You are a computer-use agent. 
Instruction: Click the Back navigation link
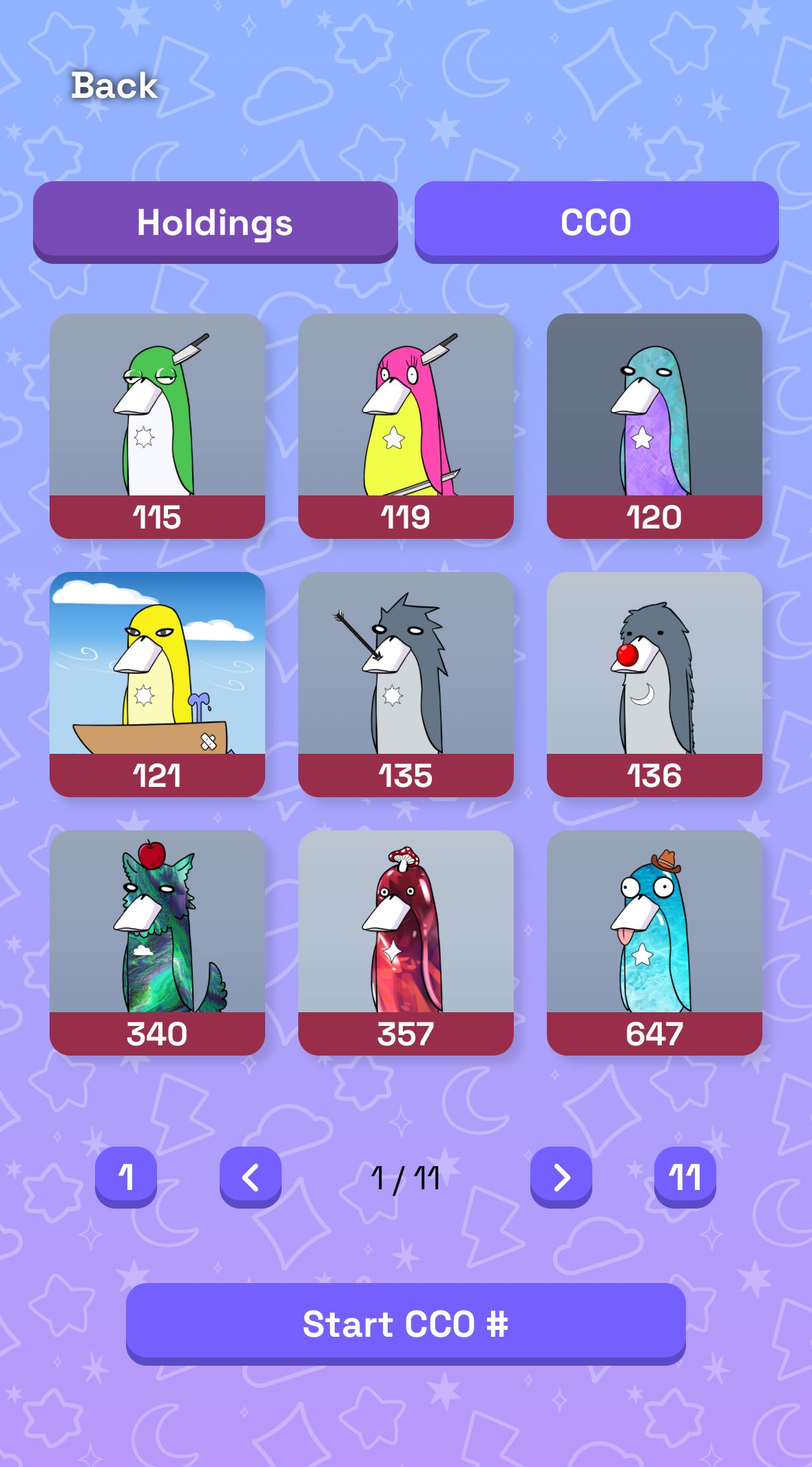click(114, 86)
